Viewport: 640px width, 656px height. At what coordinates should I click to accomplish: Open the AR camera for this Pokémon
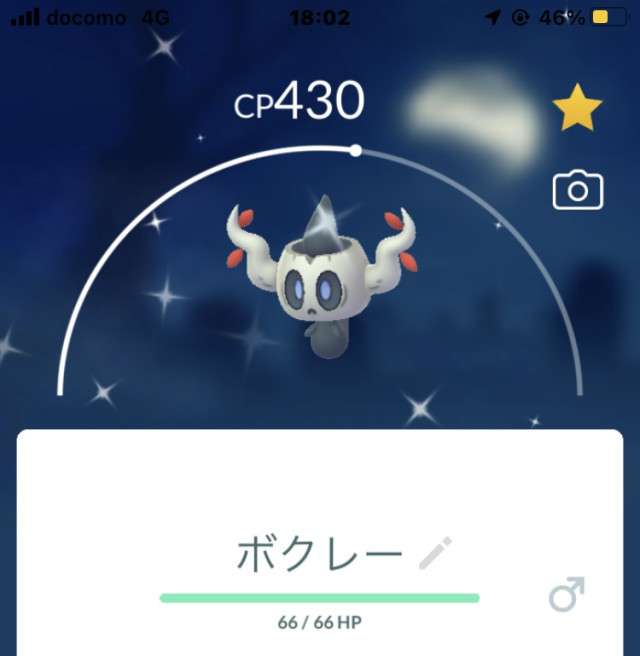[x=578, y=190]
